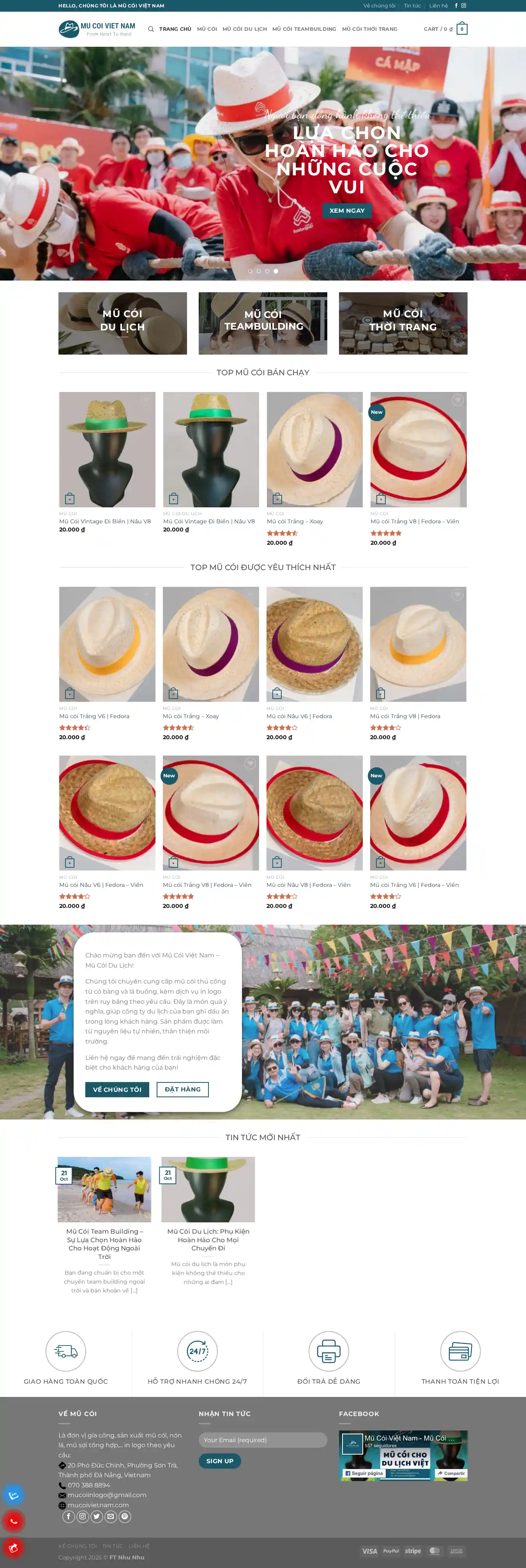Screen dimensions: 526x1568
Task: Open the Tin tức link in top bar
Action: point(411,5)
